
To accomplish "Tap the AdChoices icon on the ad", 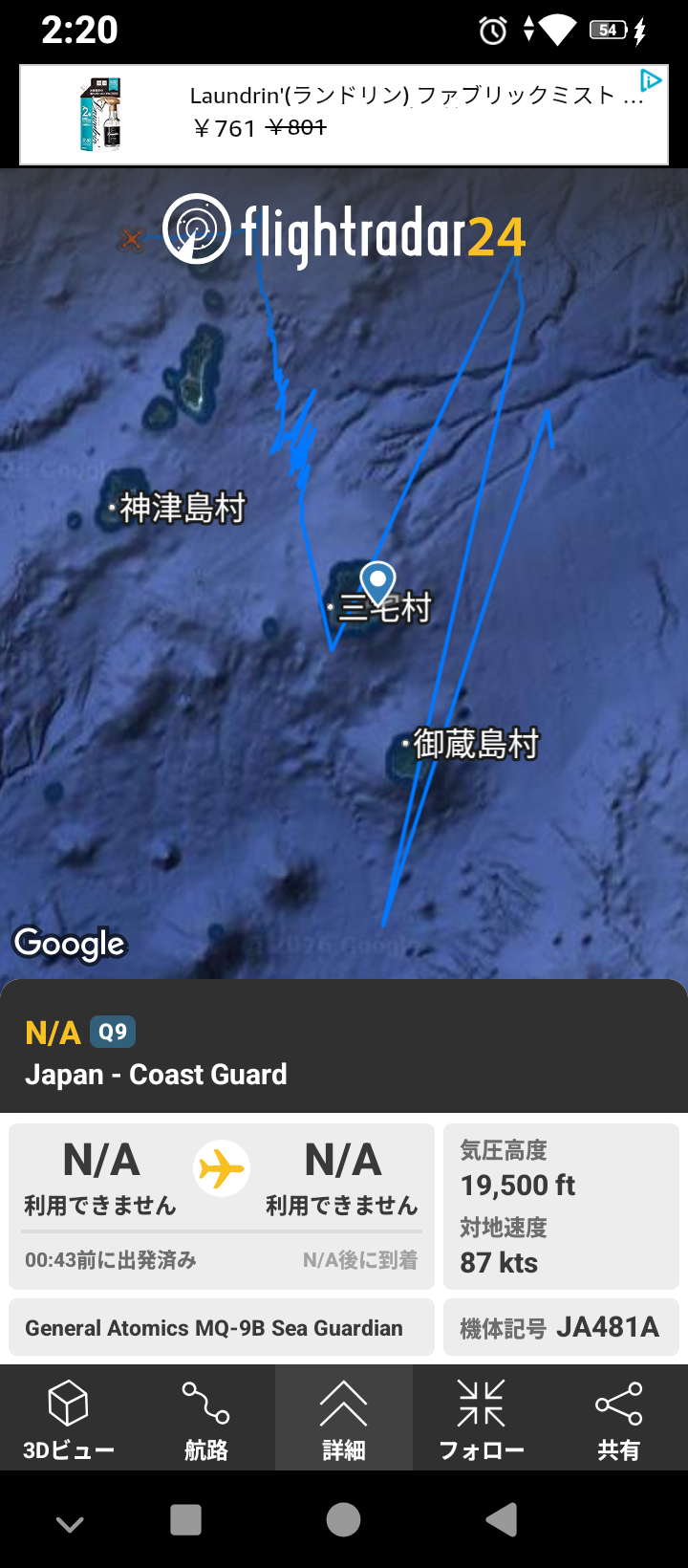I will (651, 80).
